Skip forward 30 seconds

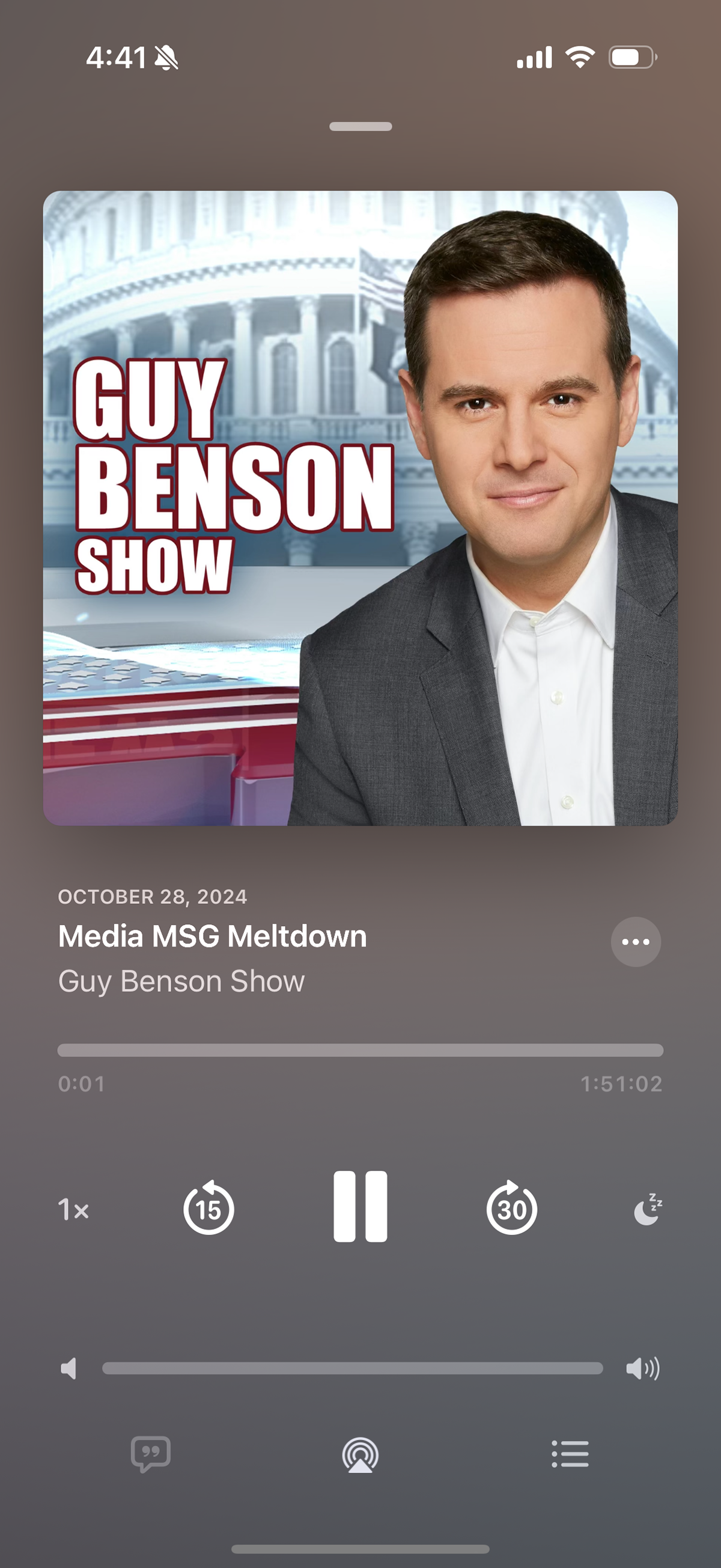click(512, 1208)
